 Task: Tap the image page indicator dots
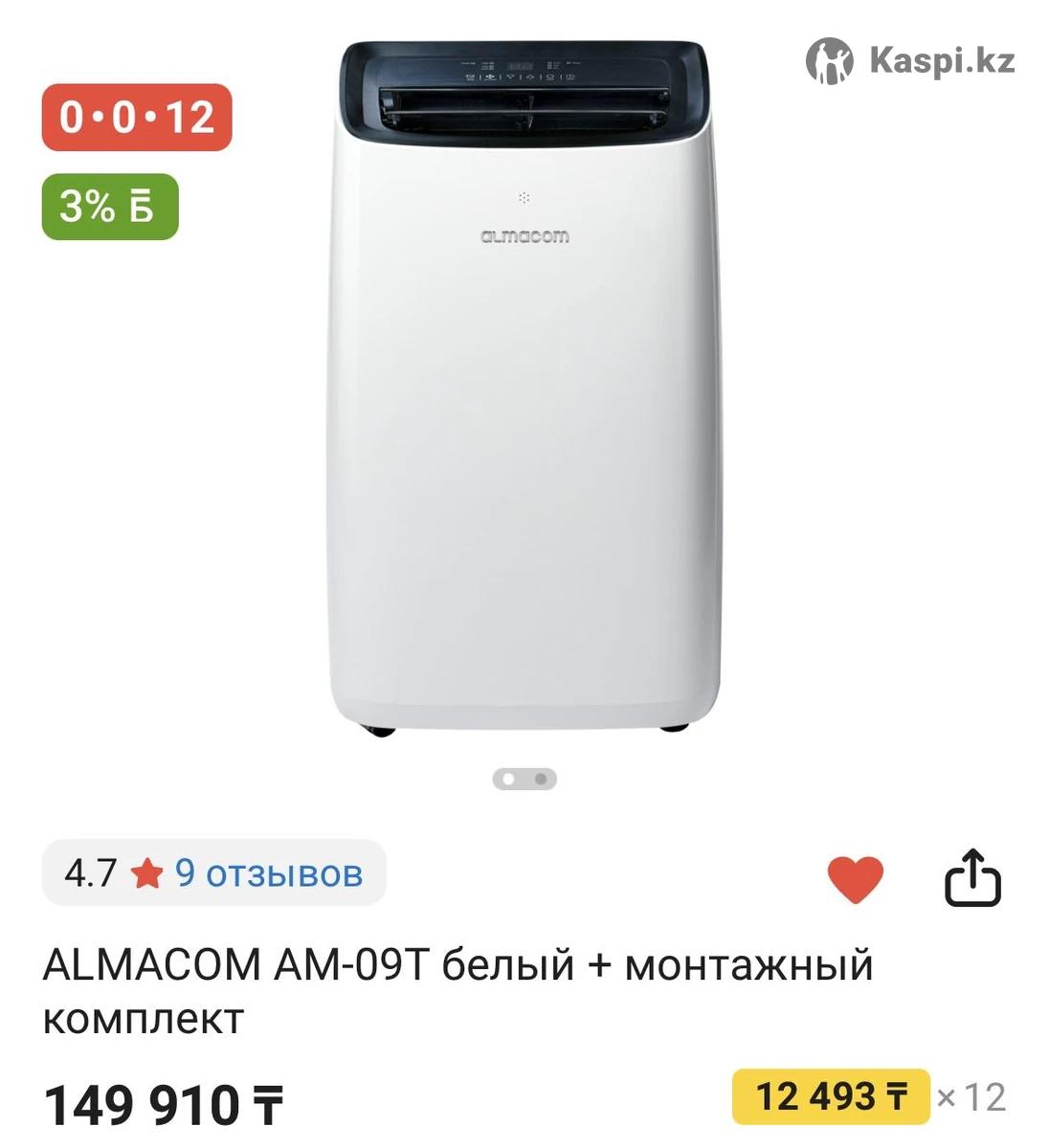coord(524,779)
